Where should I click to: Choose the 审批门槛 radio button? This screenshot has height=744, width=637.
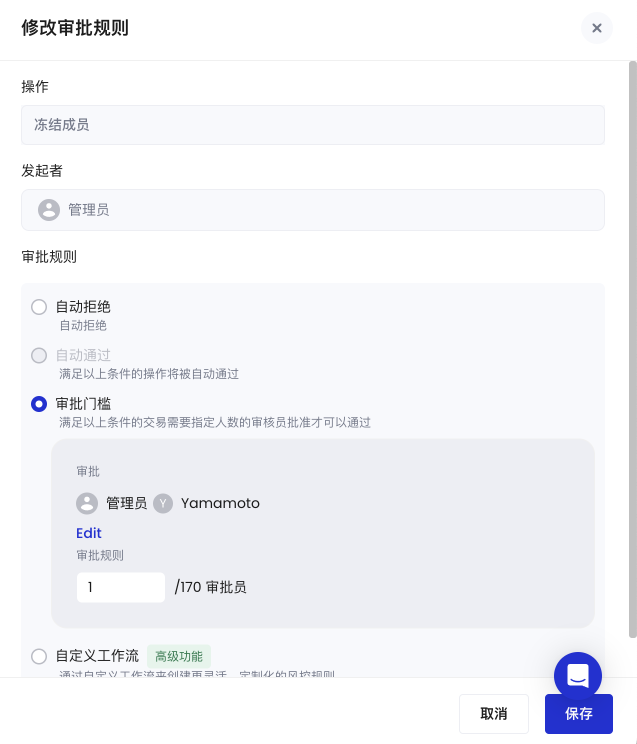[39, 404]
